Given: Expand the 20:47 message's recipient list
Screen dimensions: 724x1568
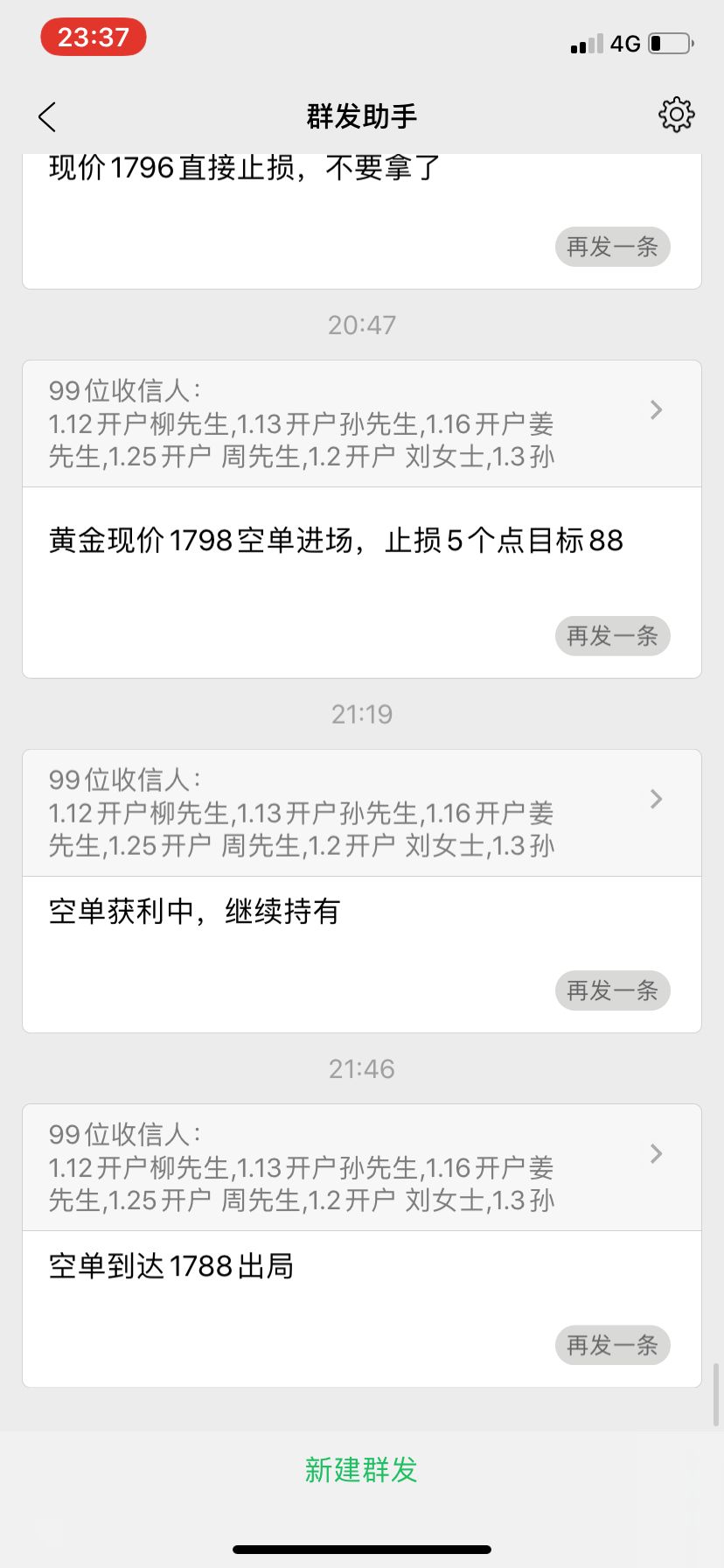Looking at the screenshot, I should pyautogui.click(x=361, y=423).
